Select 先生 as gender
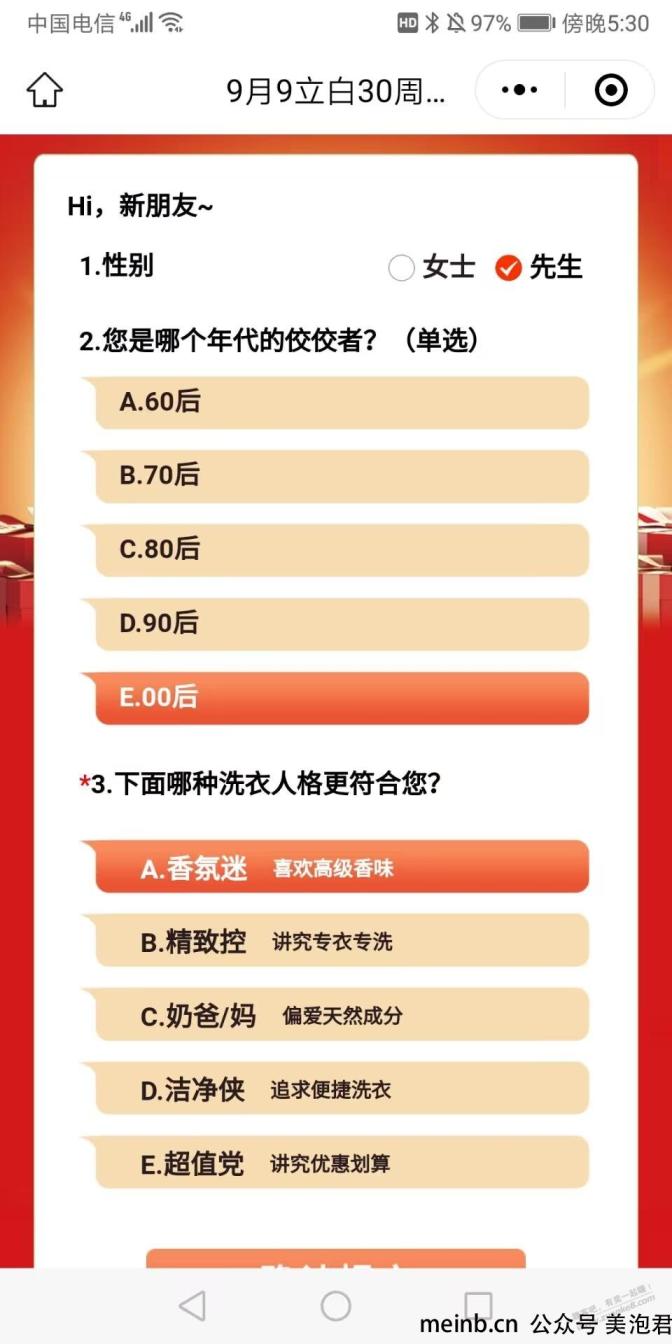 click(x=509, y=268)
